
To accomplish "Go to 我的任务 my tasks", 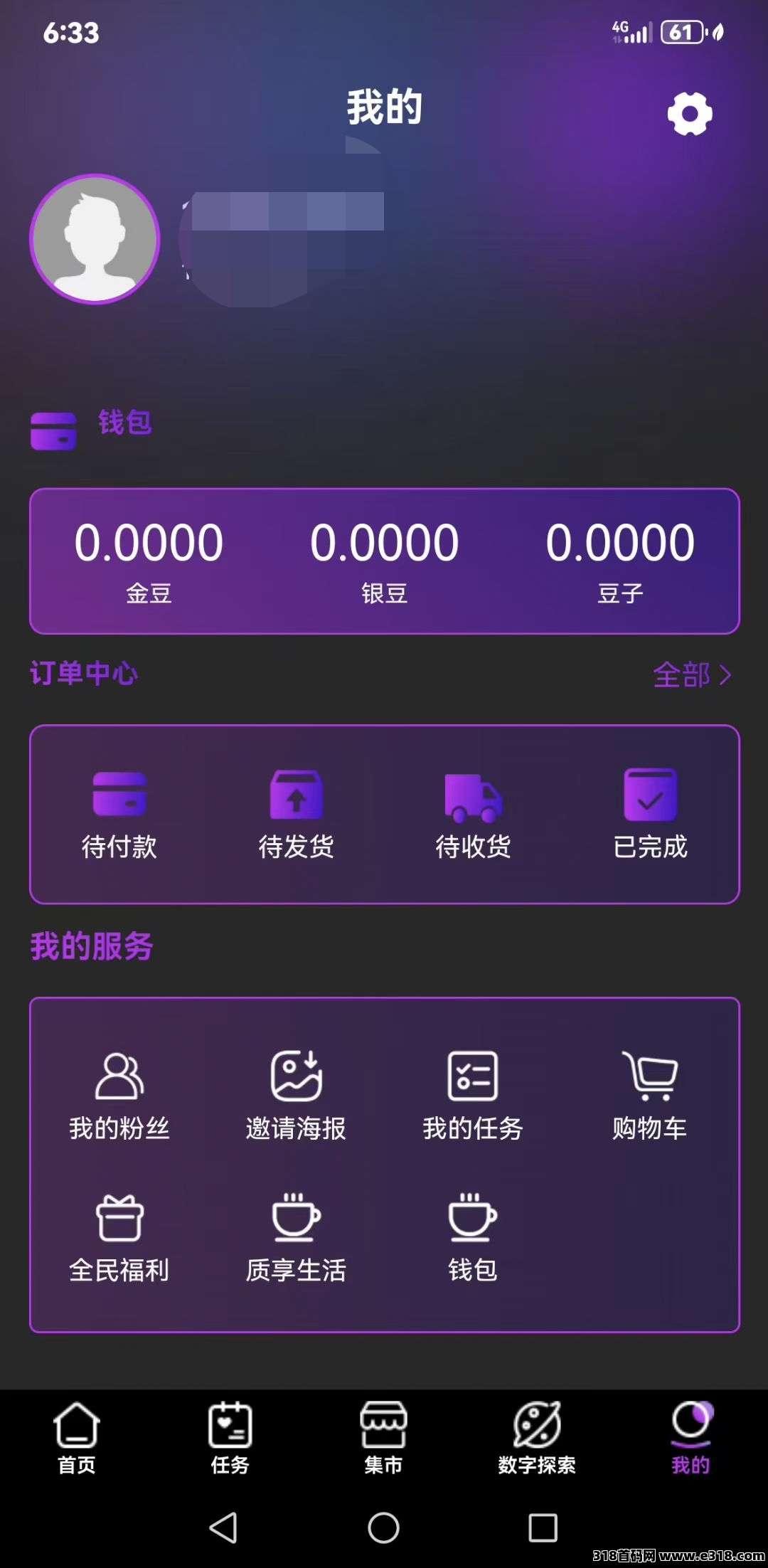I will (x=473, y=1096).
